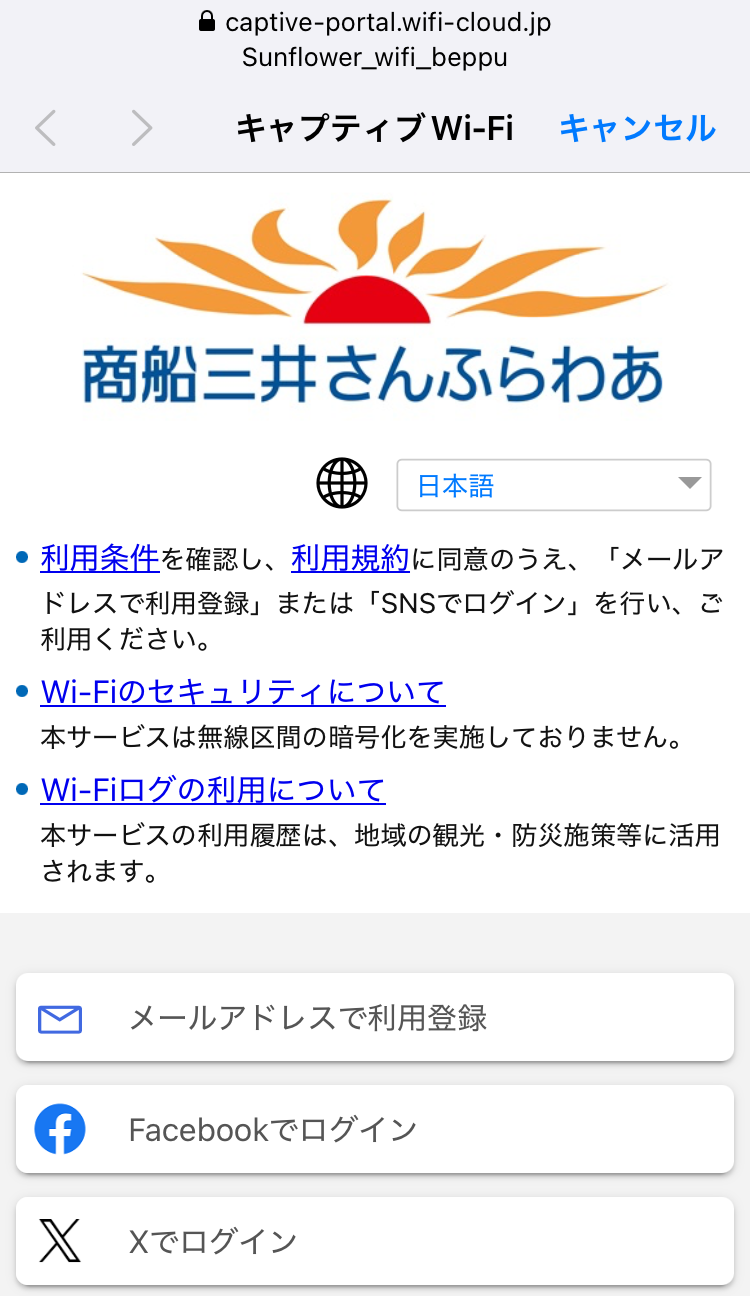The width and height of the screenshot is (751, 1297).
Task: Open the Wi-Fiのセキュリティについて link
Action: [x=242, y=691]
